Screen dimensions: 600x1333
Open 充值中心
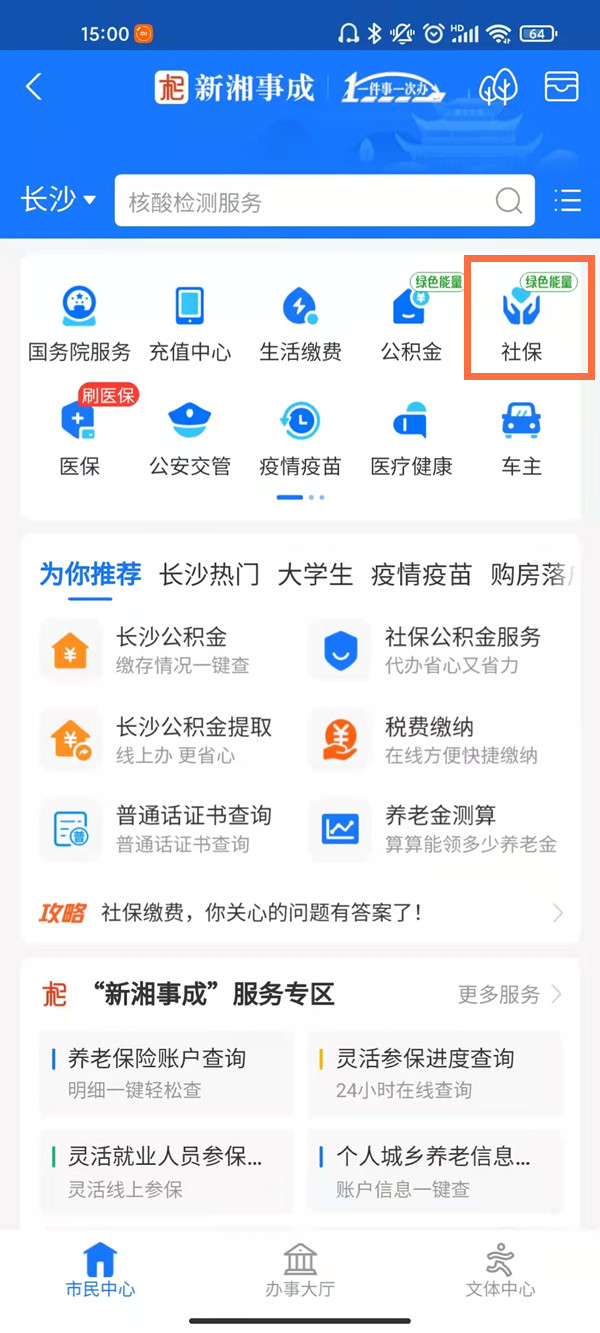(190, 322)
